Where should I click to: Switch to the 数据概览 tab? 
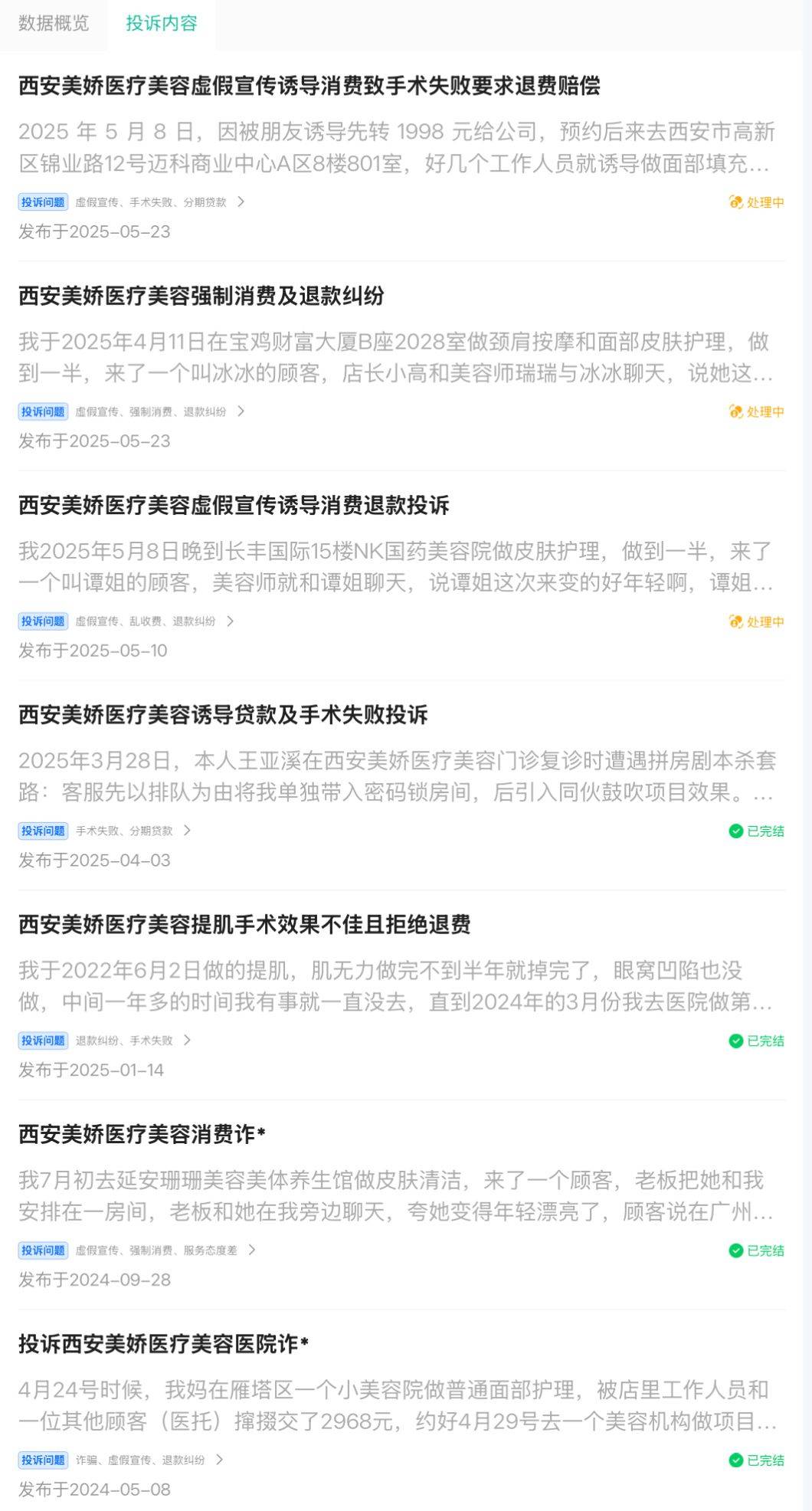54,23
